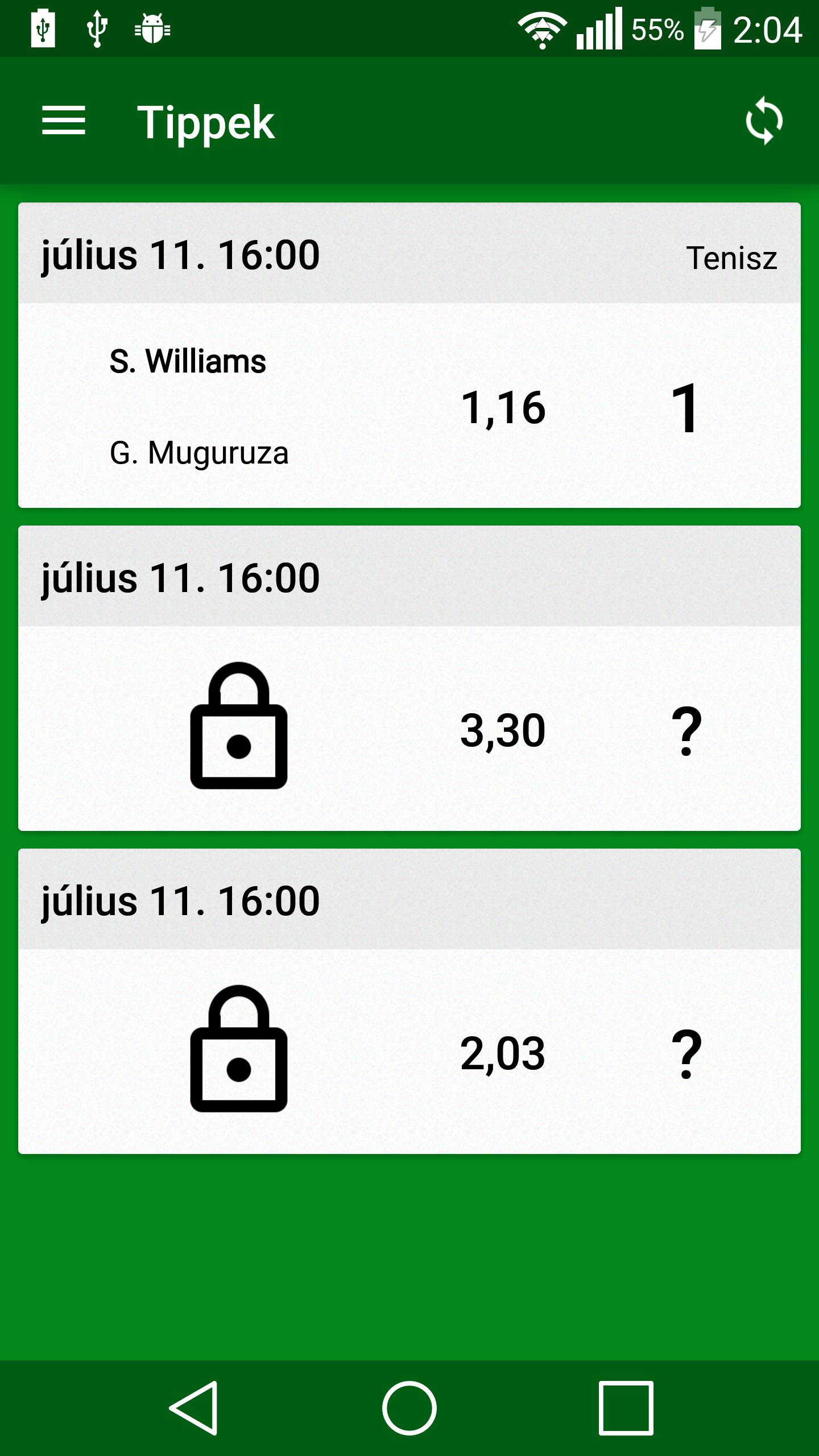Go back using the system back button
The image size is (819, 1456).
193,1408
